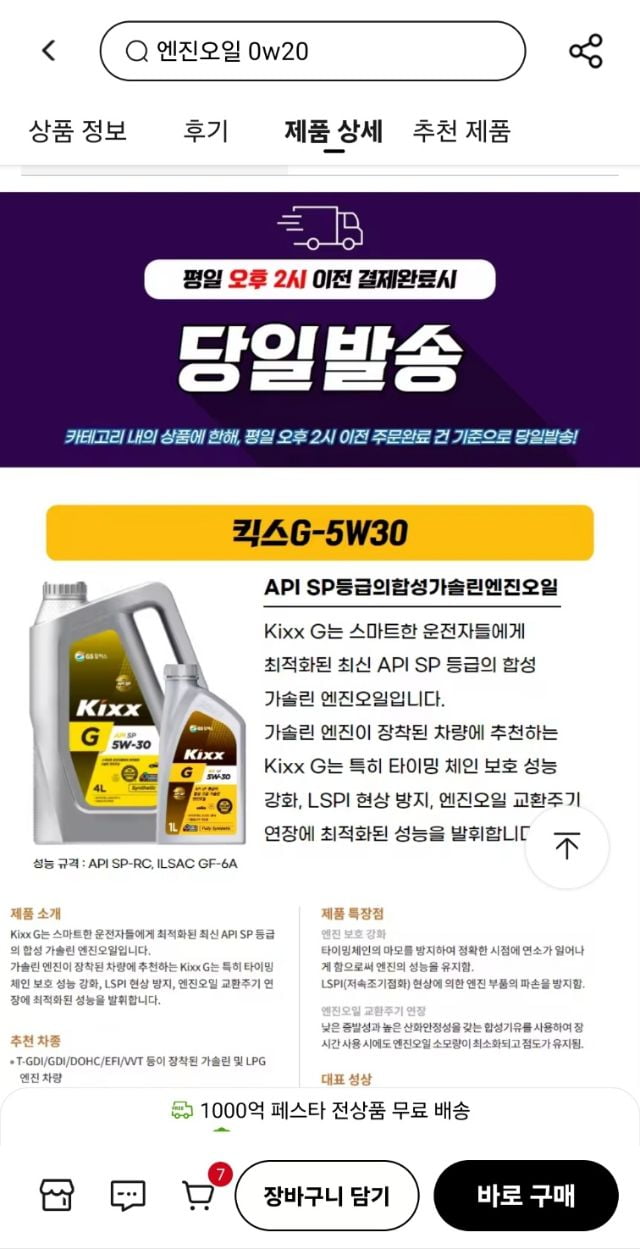
Task: Add item with 장바구니 담기
Action: pos(326,1195)
